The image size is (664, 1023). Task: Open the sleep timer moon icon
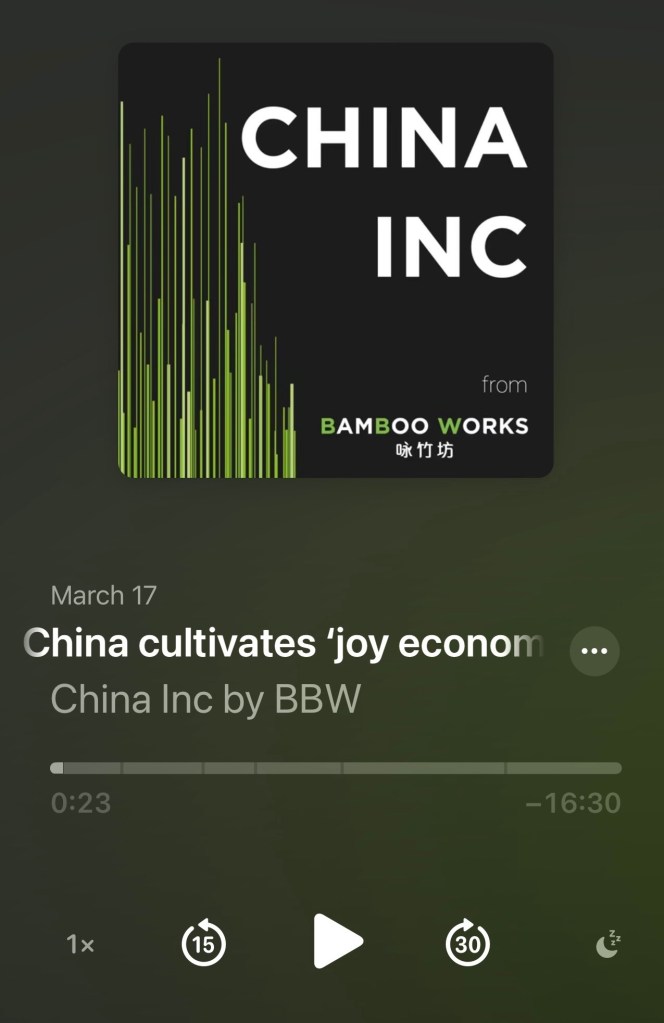[x=608, y=944]
